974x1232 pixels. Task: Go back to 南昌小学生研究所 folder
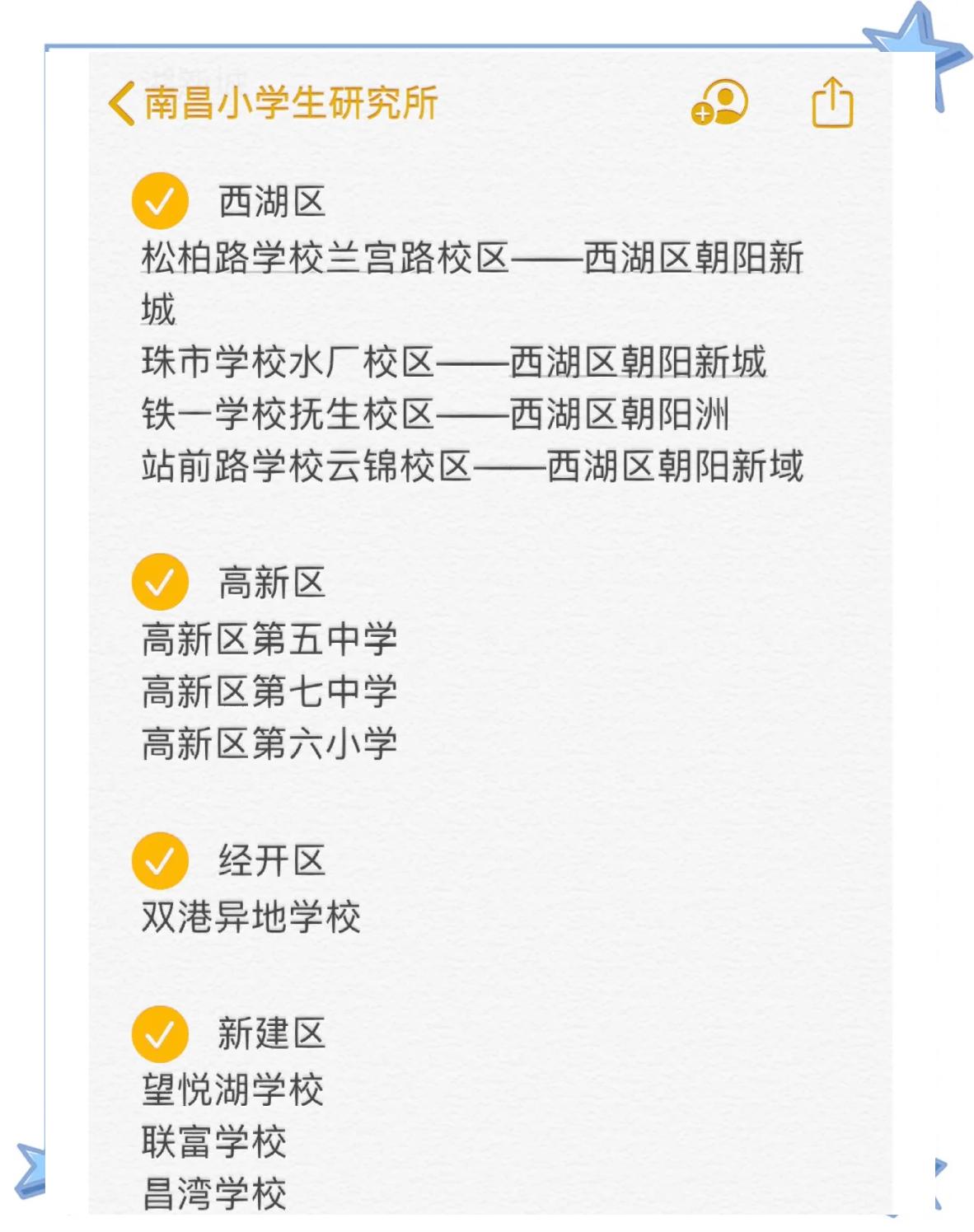pos(288,105)
